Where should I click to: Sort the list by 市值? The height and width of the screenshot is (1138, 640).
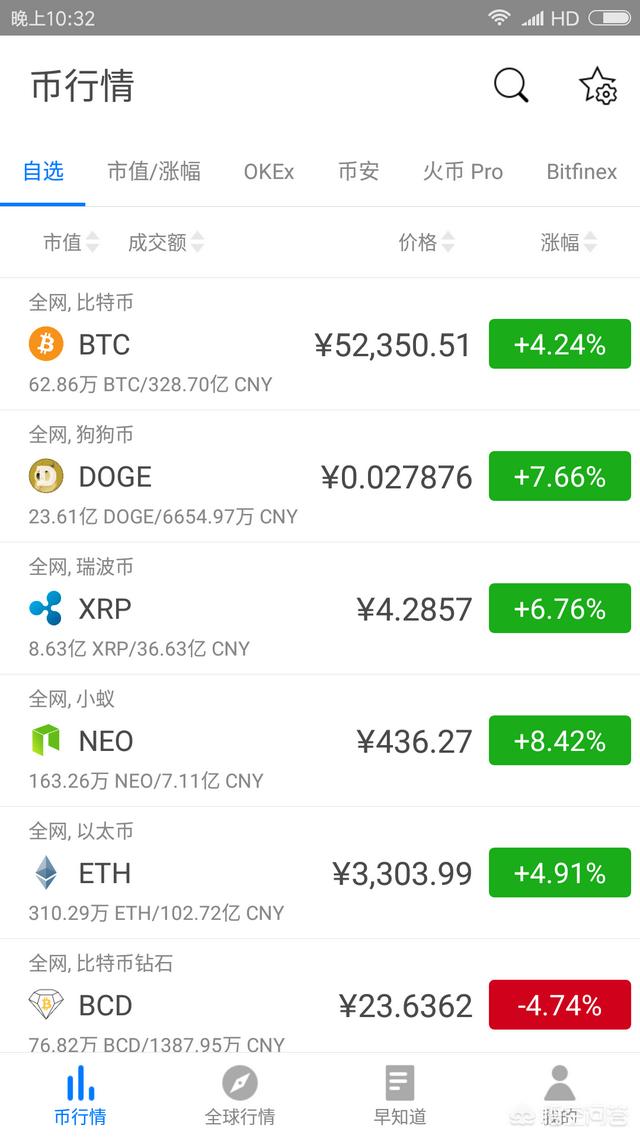coord(71,242)
